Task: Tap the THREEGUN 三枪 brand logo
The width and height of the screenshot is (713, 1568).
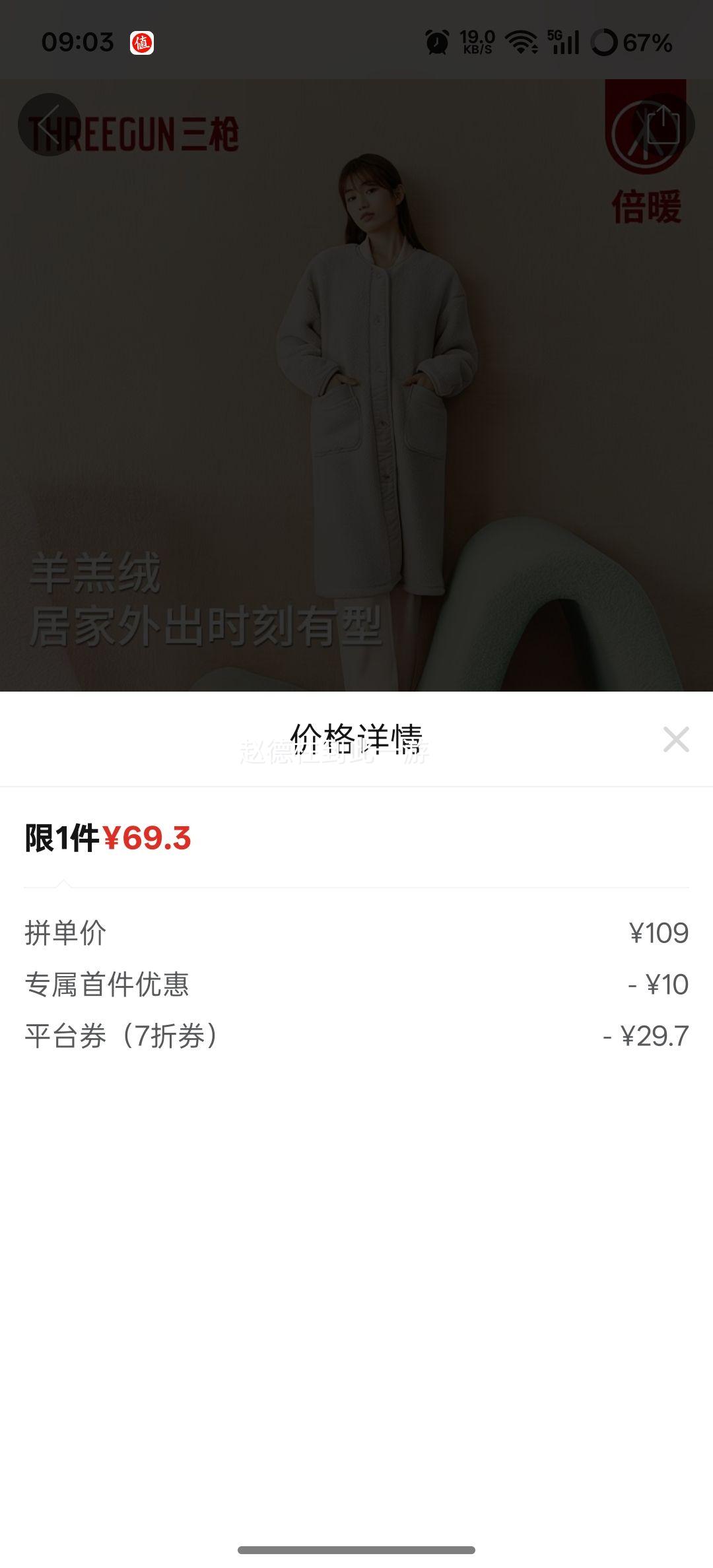Action: click(x=132, y=132)
